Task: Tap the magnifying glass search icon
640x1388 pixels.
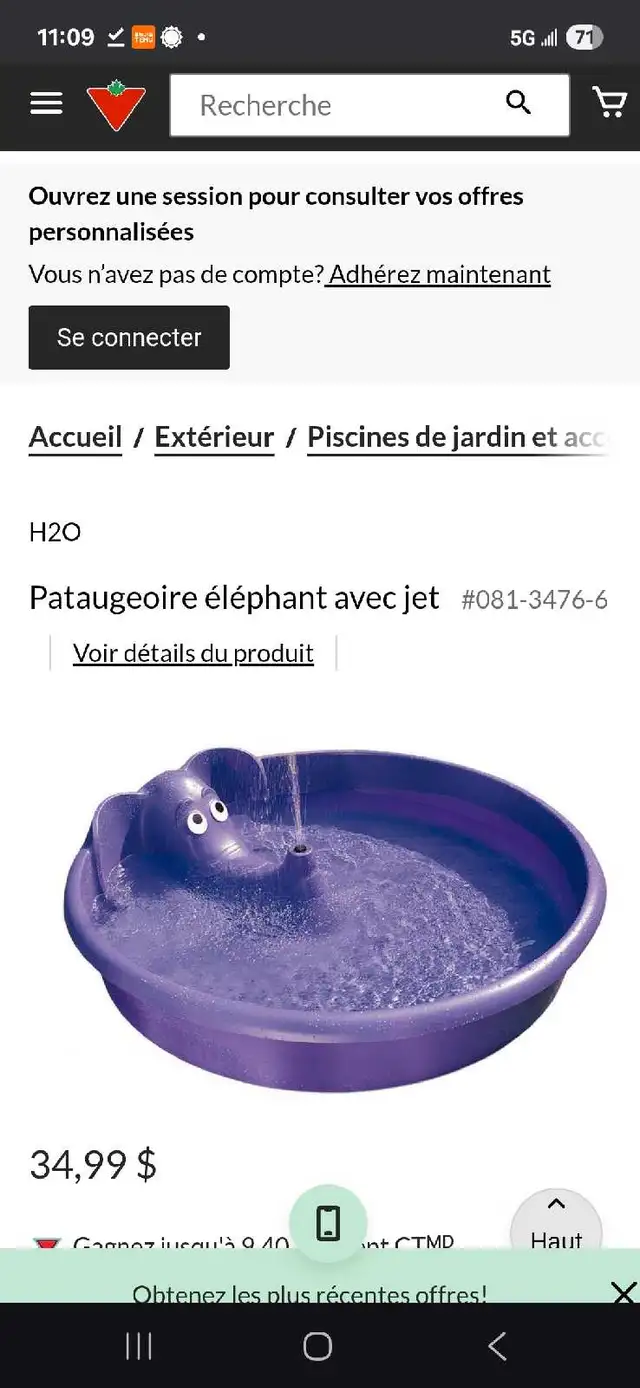Action: (x=518, y=102)
